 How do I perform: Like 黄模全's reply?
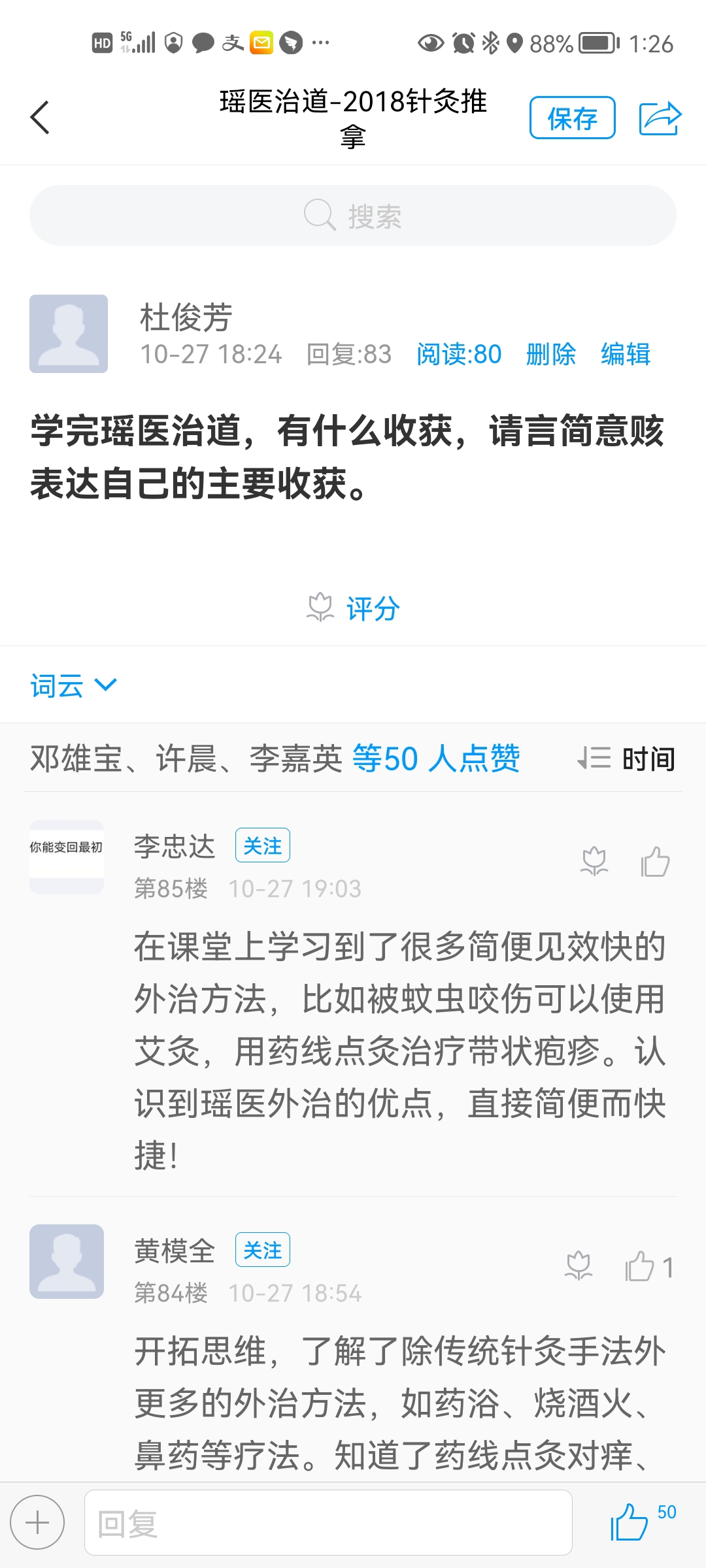click(x=641, y=1267)
